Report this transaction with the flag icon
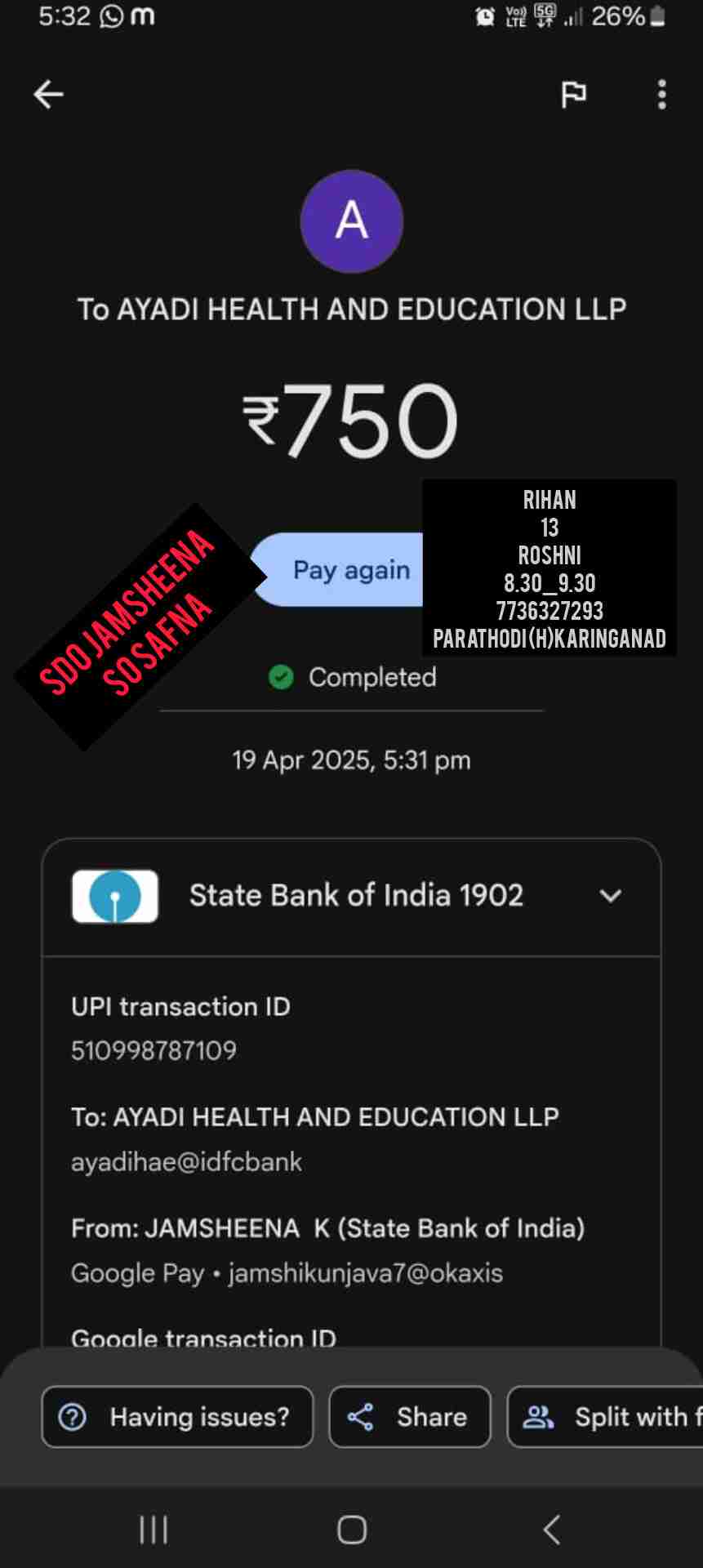This screenshot has height=1568, width=703. pyautogui.click(x=573, y=95)
